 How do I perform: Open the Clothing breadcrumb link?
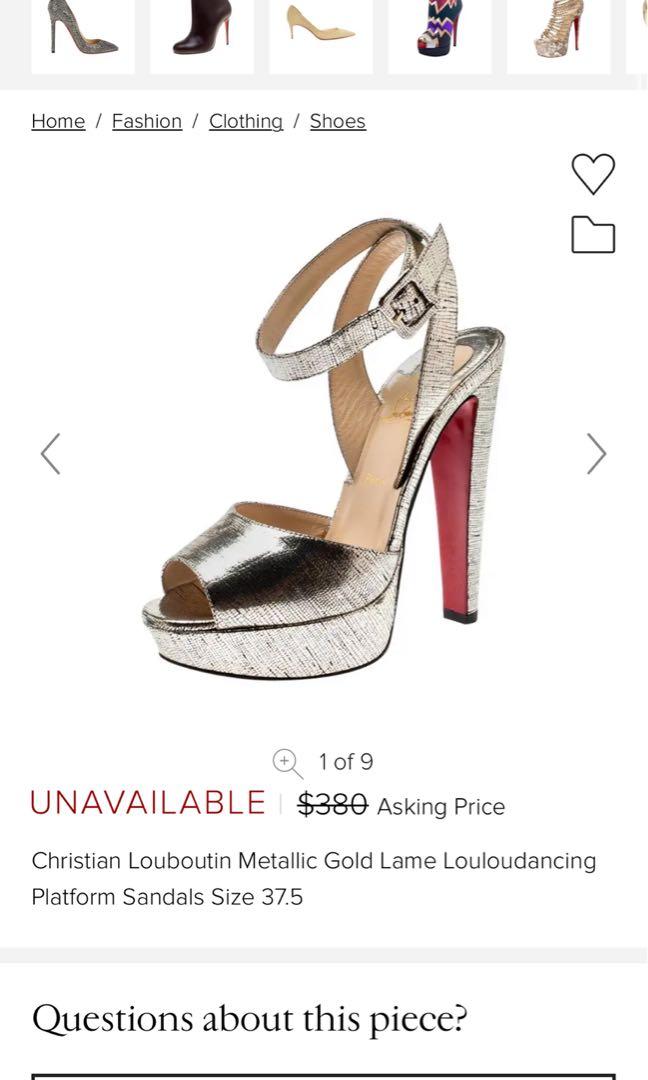click(246, 121)
